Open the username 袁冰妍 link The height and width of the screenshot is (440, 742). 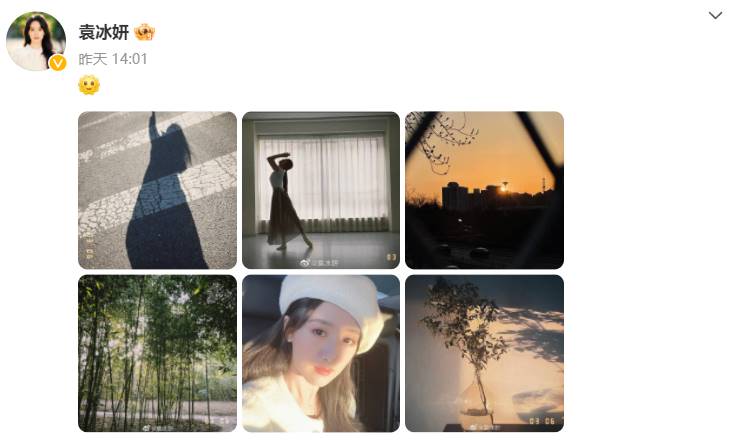(x=103, y=32)
